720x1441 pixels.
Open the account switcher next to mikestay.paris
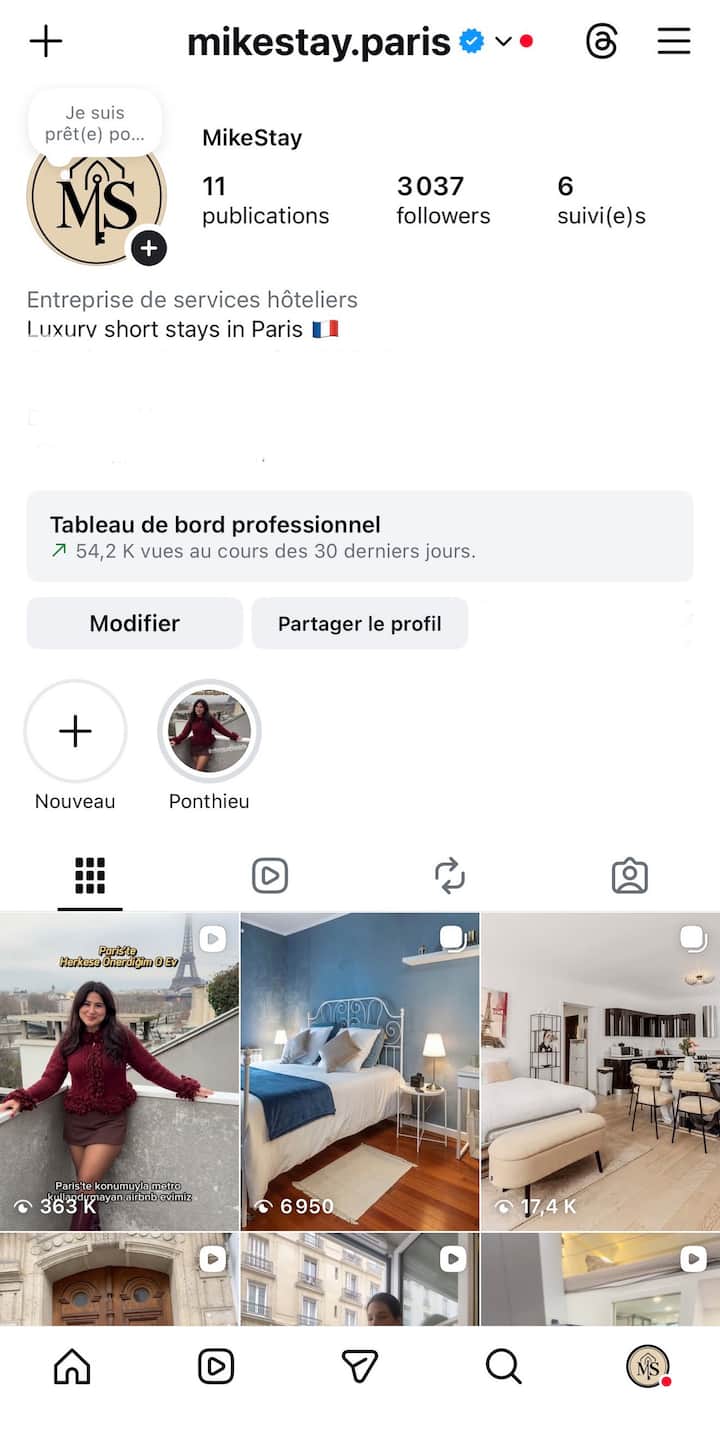(x=503, y=41)
